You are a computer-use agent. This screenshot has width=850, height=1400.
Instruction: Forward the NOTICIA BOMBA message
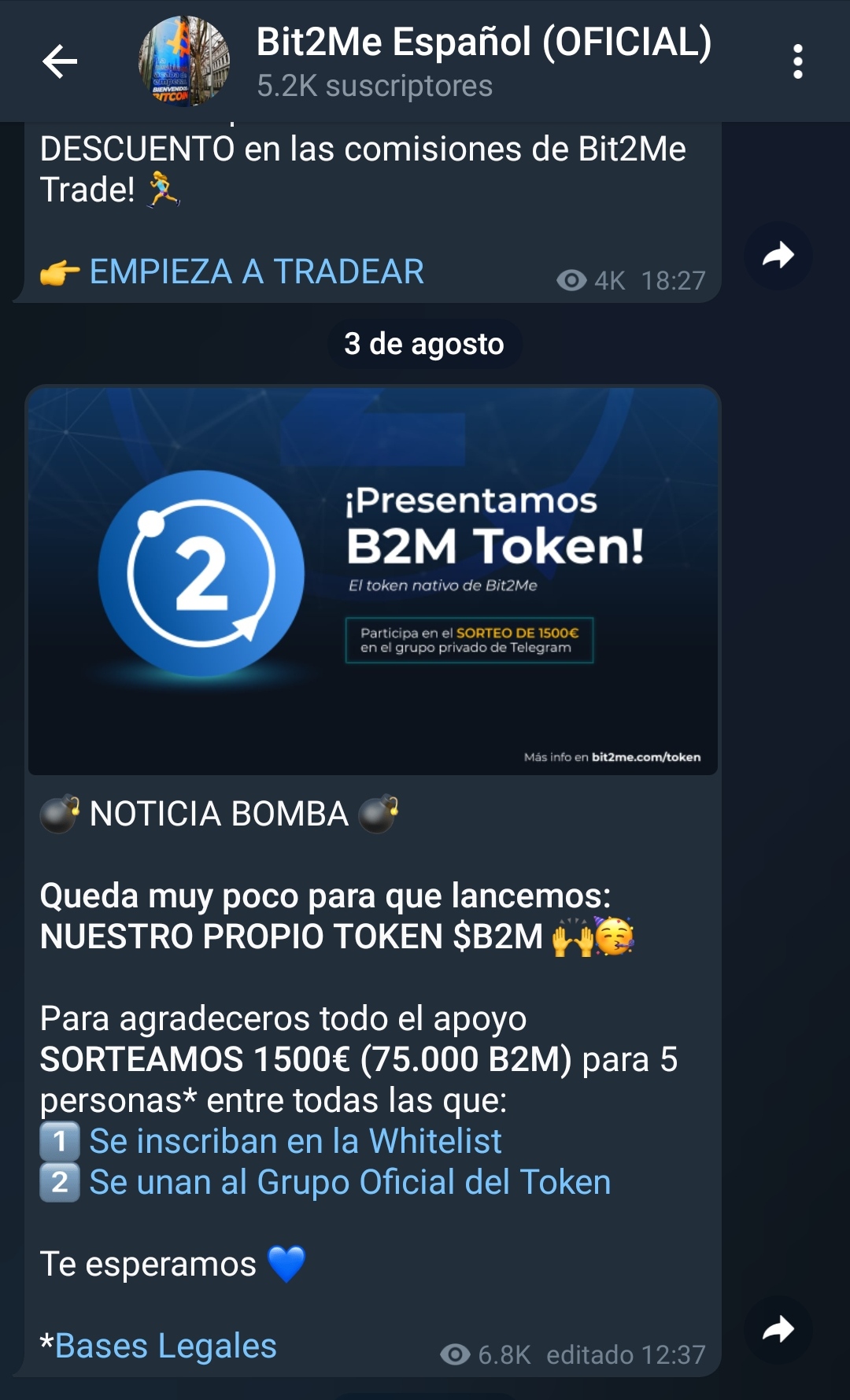[778, 1329]
